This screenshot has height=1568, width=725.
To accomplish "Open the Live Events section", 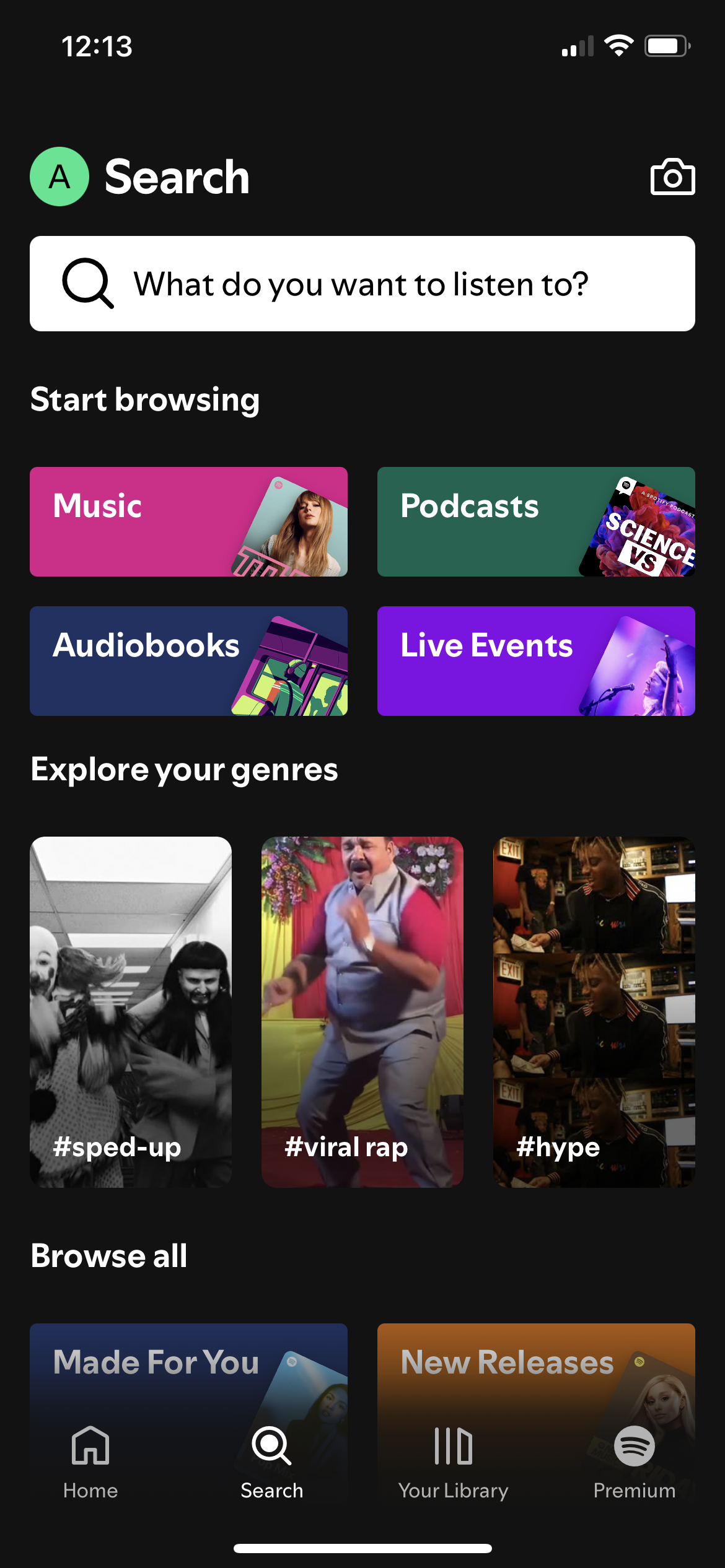I will 535,660.
